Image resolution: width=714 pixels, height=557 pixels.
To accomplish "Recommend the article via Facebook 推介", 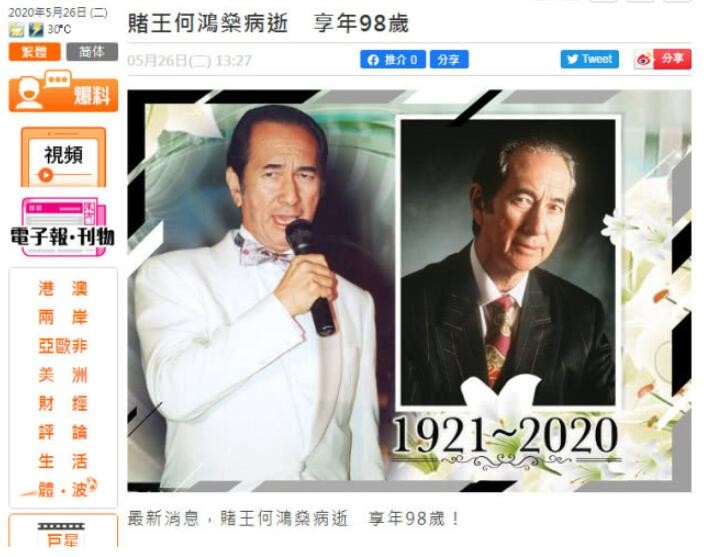I will (393, 60).
